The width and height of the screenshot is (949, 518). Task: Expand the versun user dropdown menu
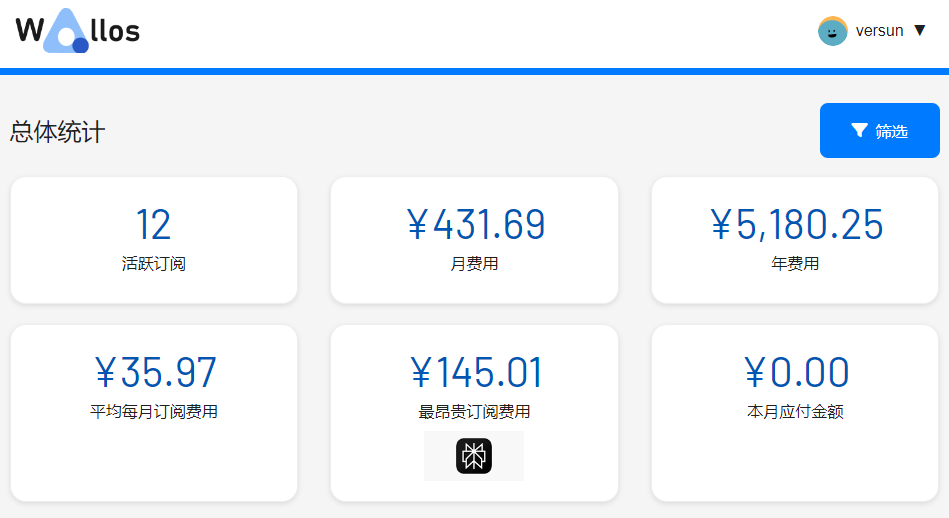873,31
